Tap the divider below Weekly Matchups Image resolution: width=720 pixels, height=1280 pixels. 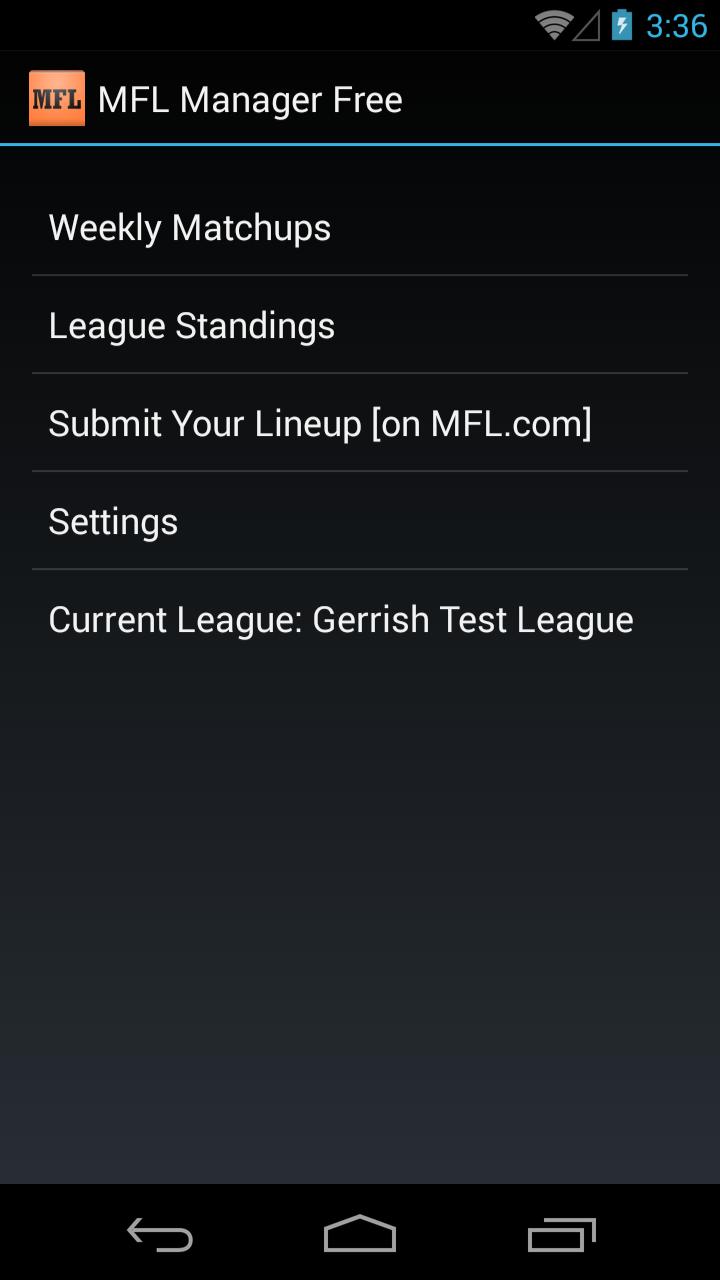tap(360, 271)
